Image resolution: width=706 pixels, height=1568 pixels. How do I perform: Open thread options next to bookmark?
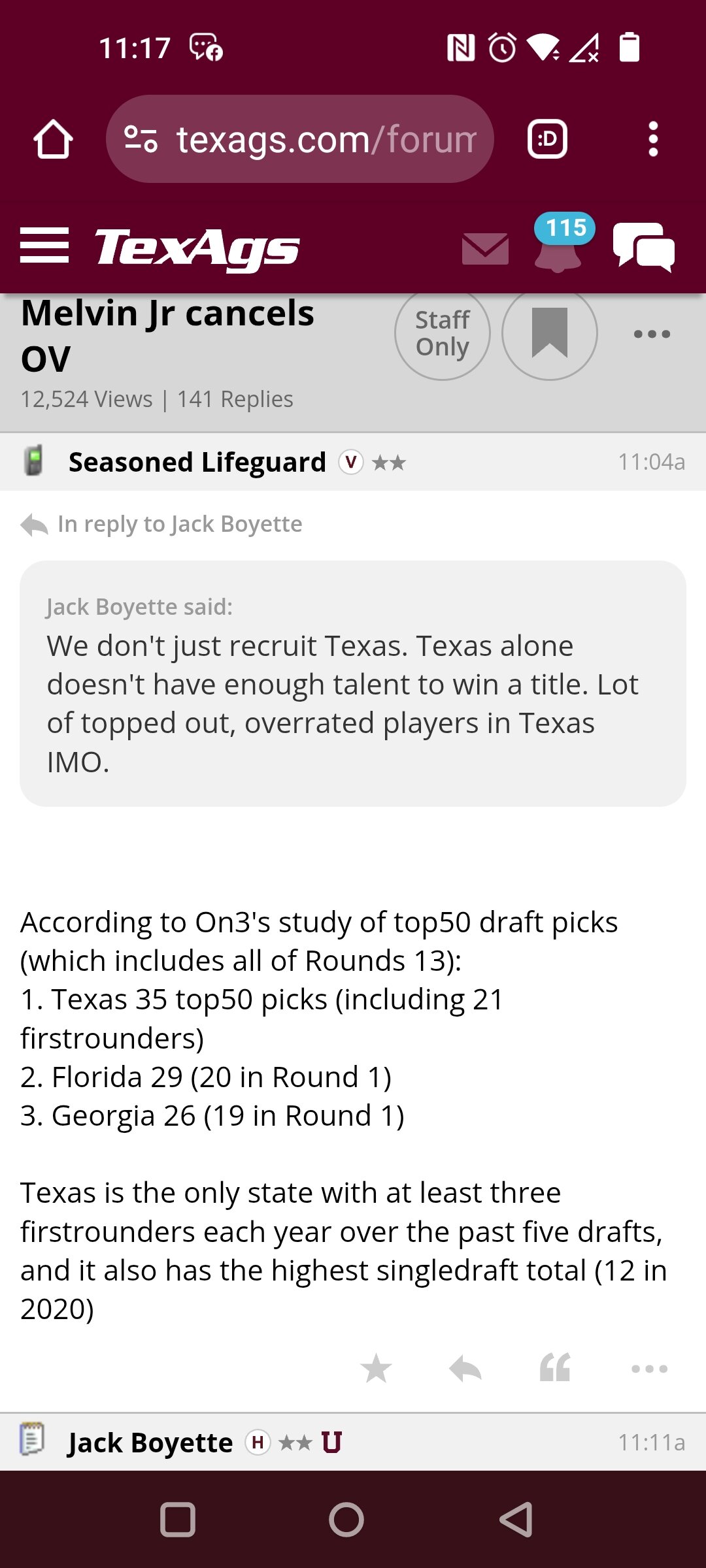tap(652, 334)
